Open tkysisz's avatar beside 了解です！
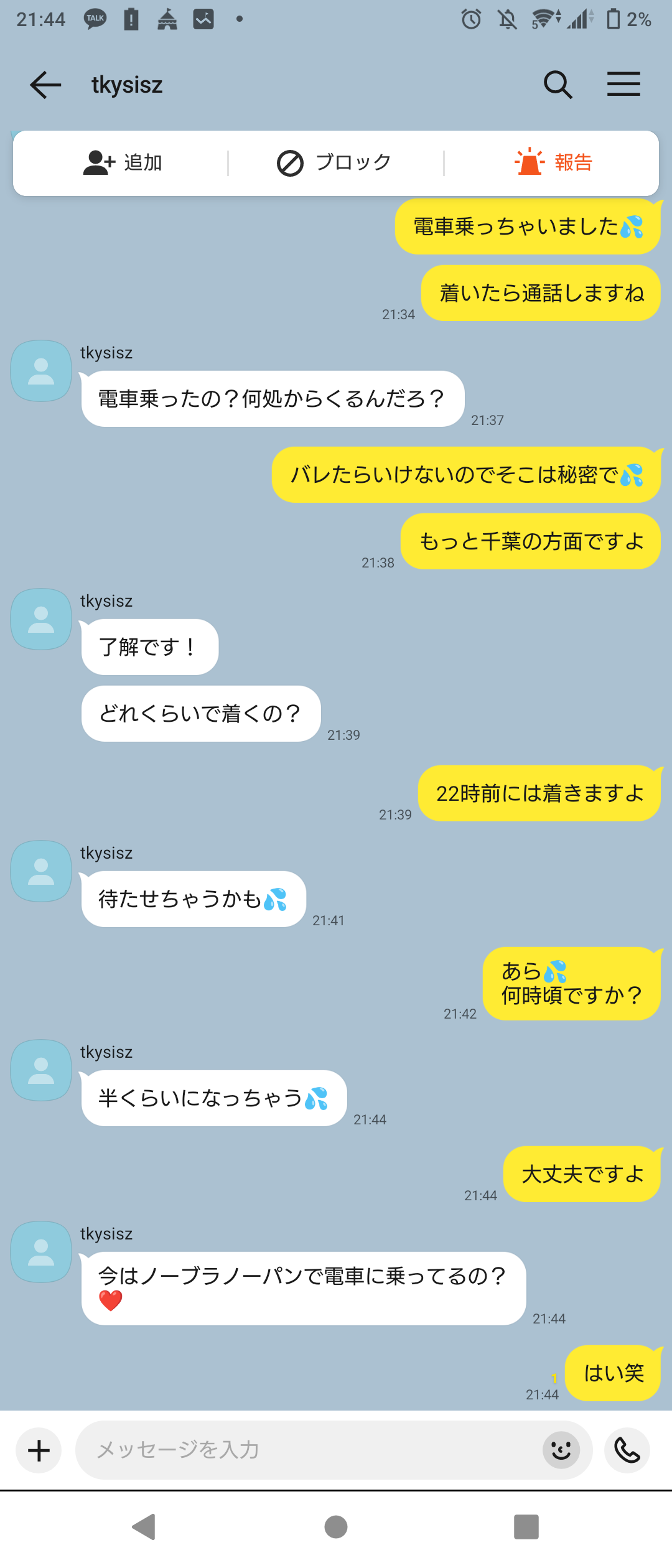This screenshot has width=672, height=1568. tap(41, 620)
